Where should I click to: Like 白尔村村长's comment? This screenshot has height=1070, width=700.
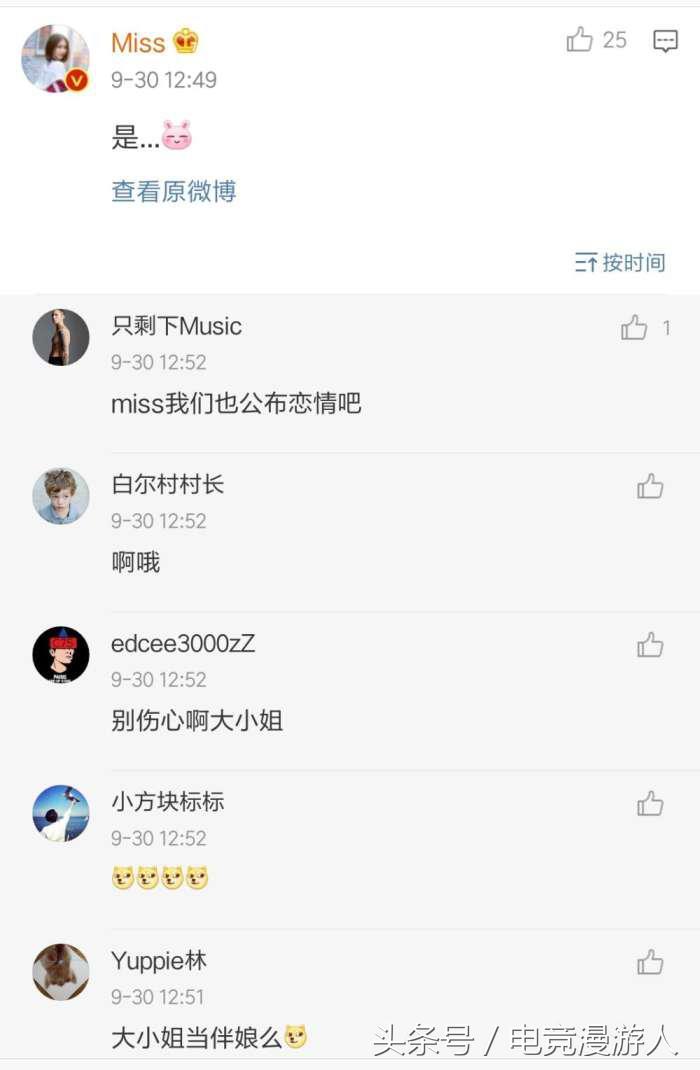pyautogui.click(x=650, y=487)
